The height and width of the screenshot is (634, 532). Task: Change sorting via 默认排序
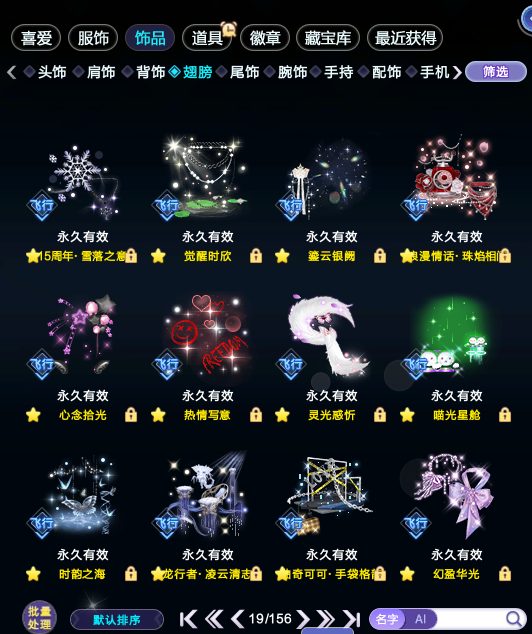click(117, 619)
